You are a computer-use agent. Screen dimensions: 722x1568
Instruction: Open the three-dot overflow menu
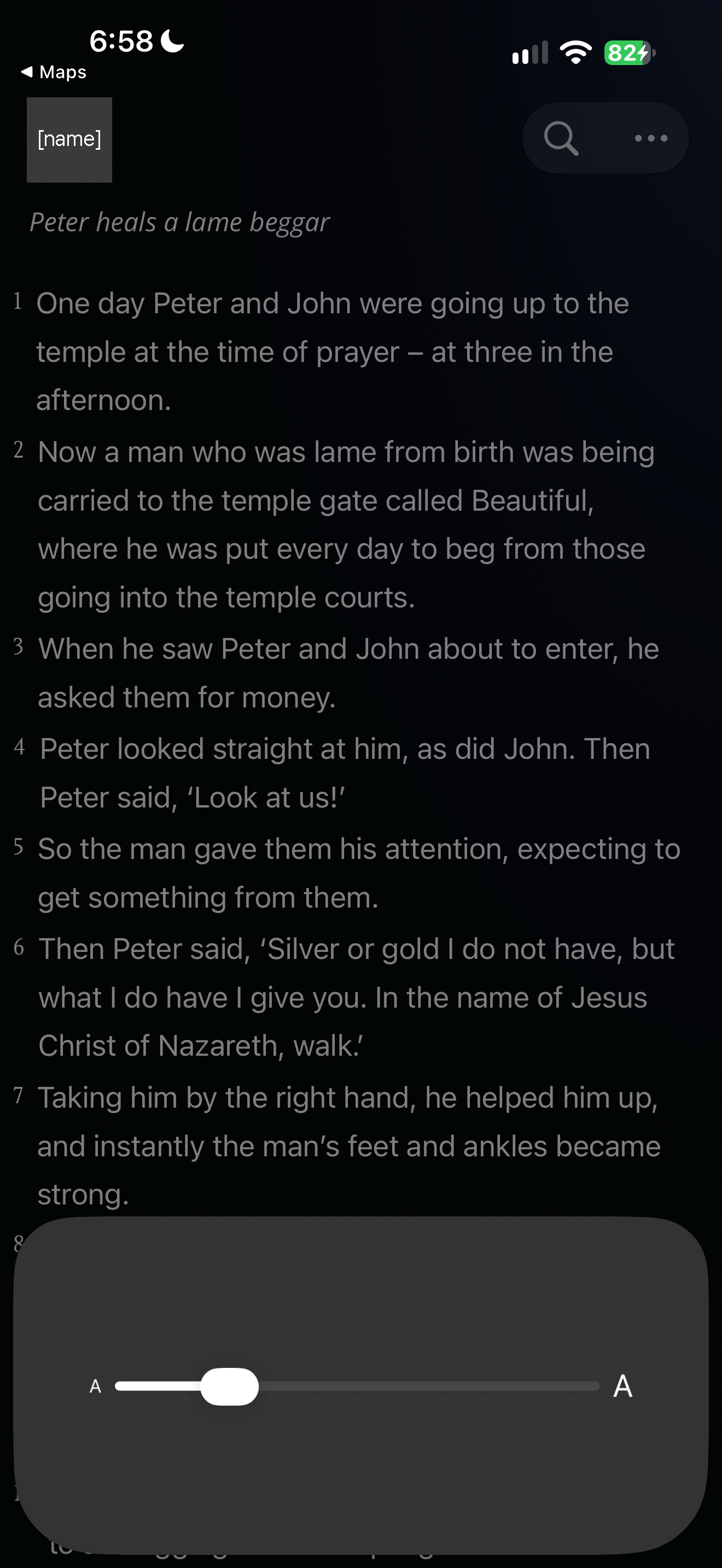651,138
